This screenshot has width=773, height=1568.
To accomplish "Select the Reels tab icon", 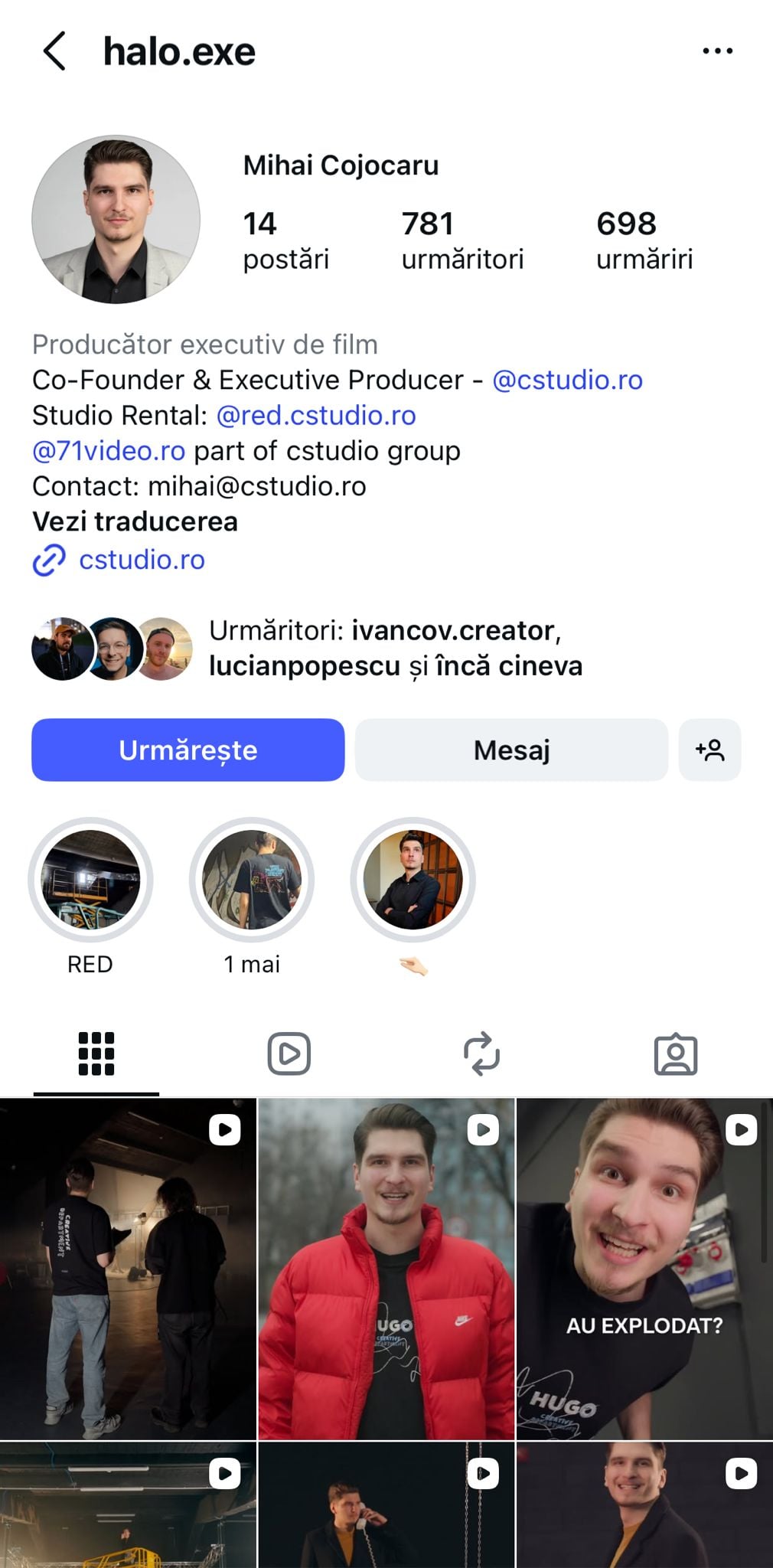I will (x=289, y=1053).
